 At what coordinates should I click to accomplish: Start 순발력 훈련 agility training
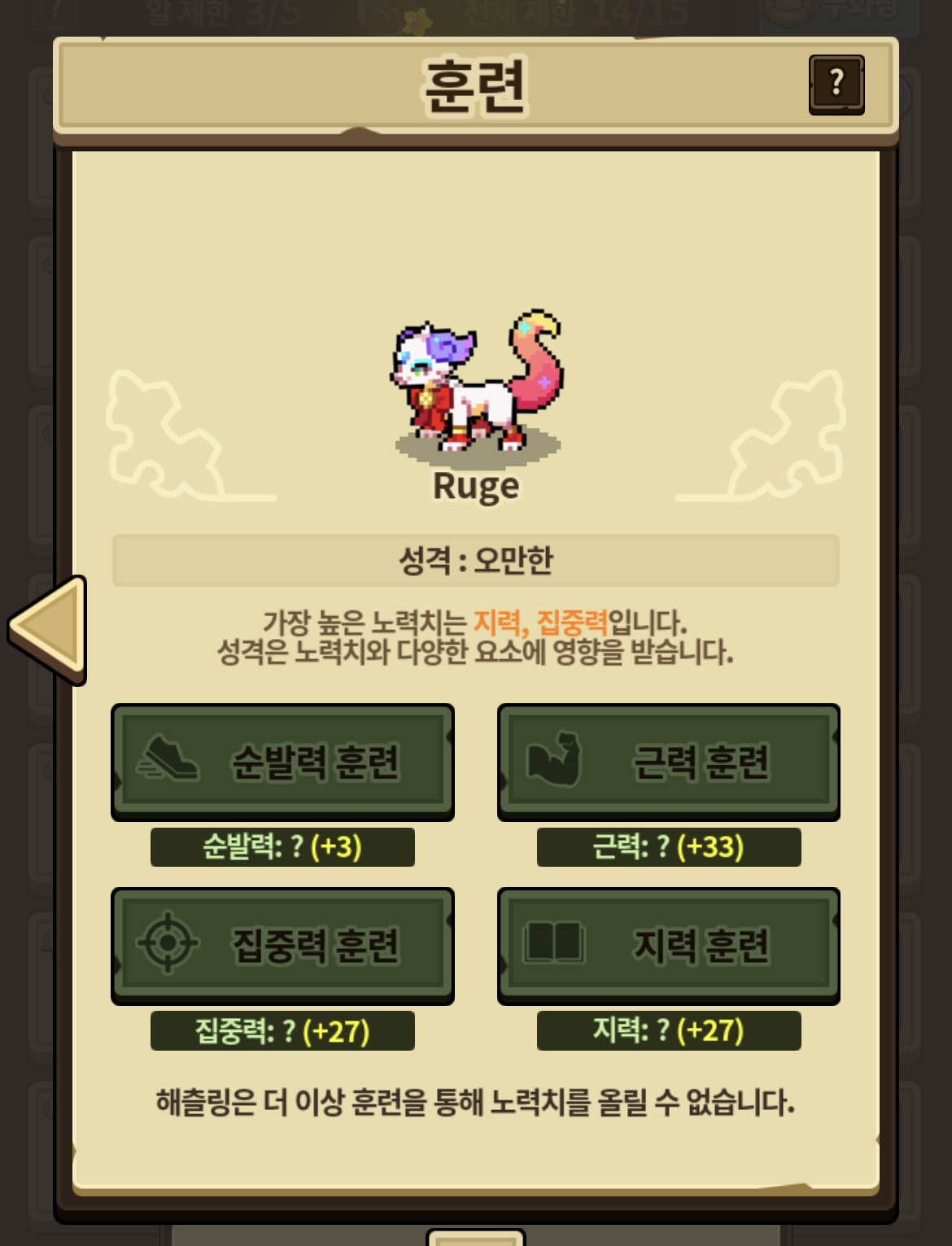click(282, 762)
